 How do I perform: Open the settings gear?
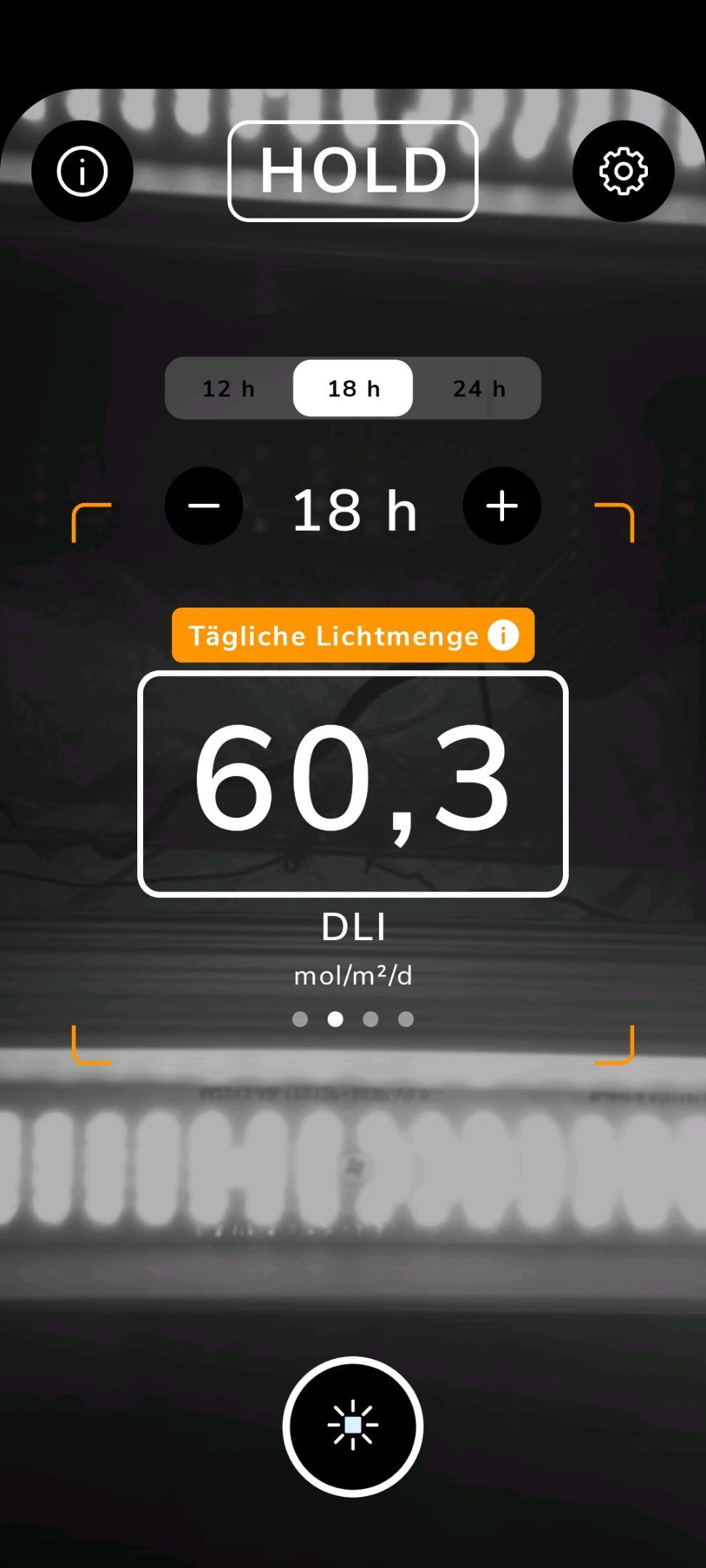pos(623,171)
